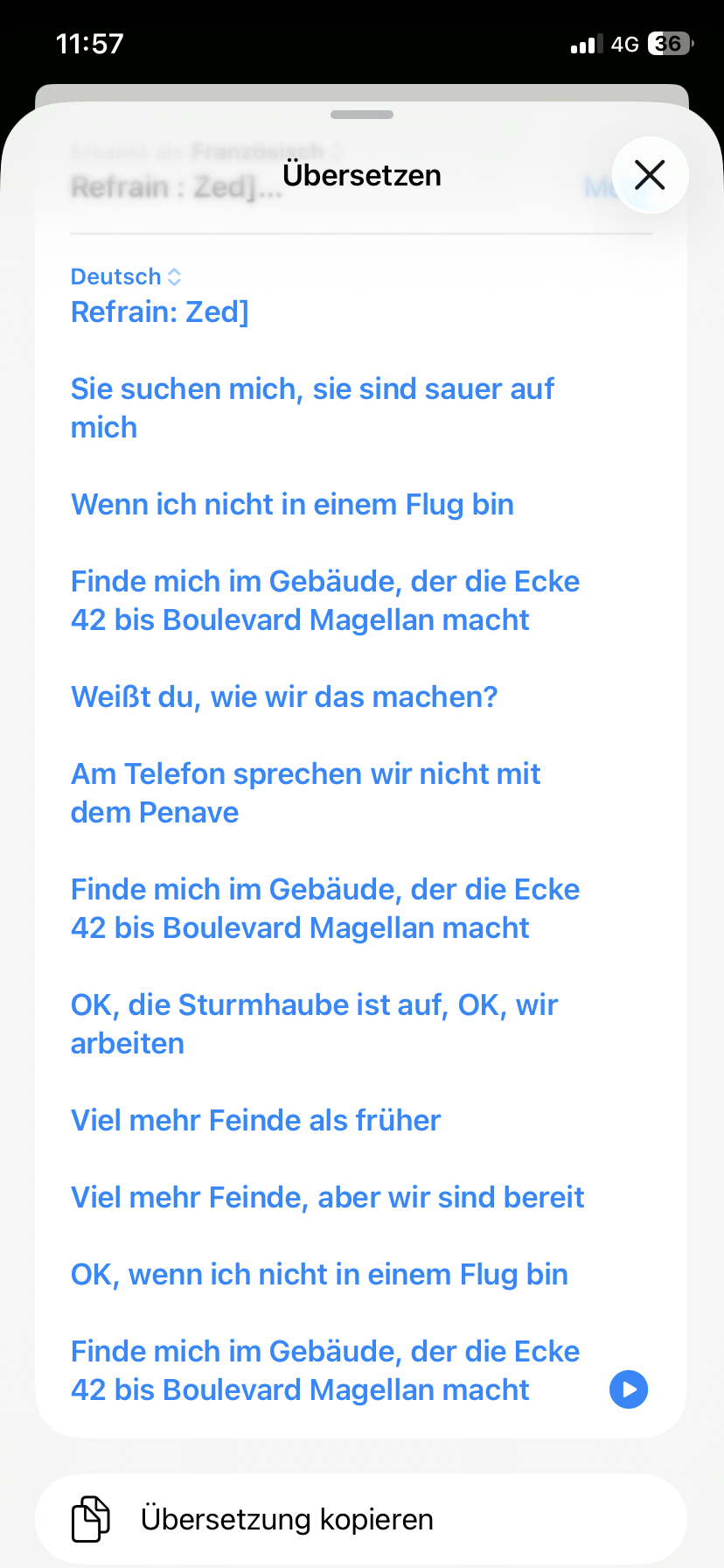Play the translated text aloud
Screen dimensions: 724x1568
click(628, 1389)
